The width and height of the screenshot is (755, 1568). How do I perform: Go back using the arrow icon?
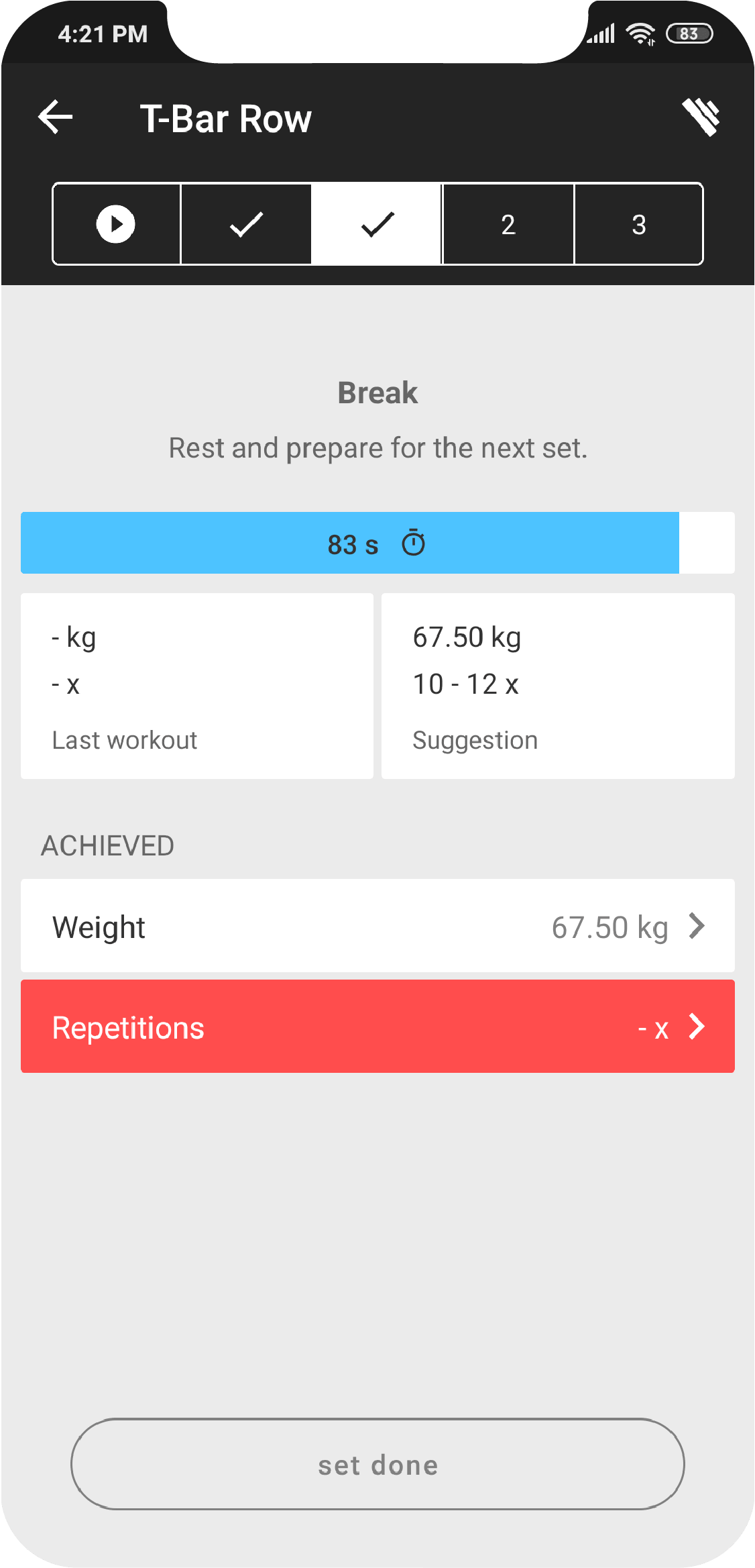click(56, 117)
